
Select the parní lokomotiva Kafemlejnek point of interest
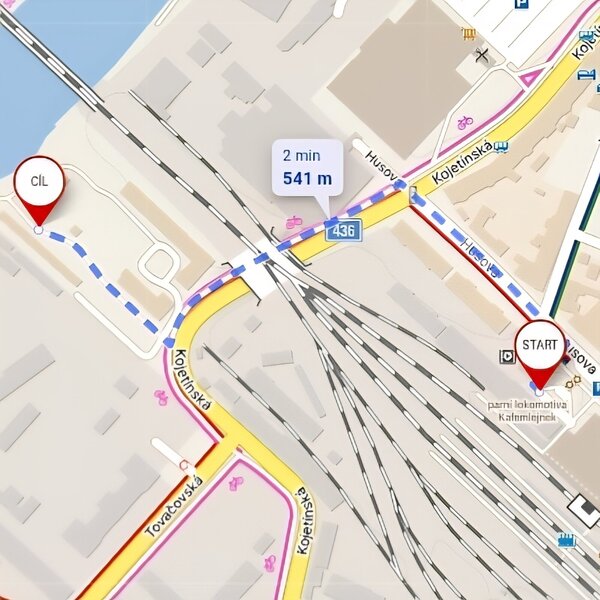526,410
